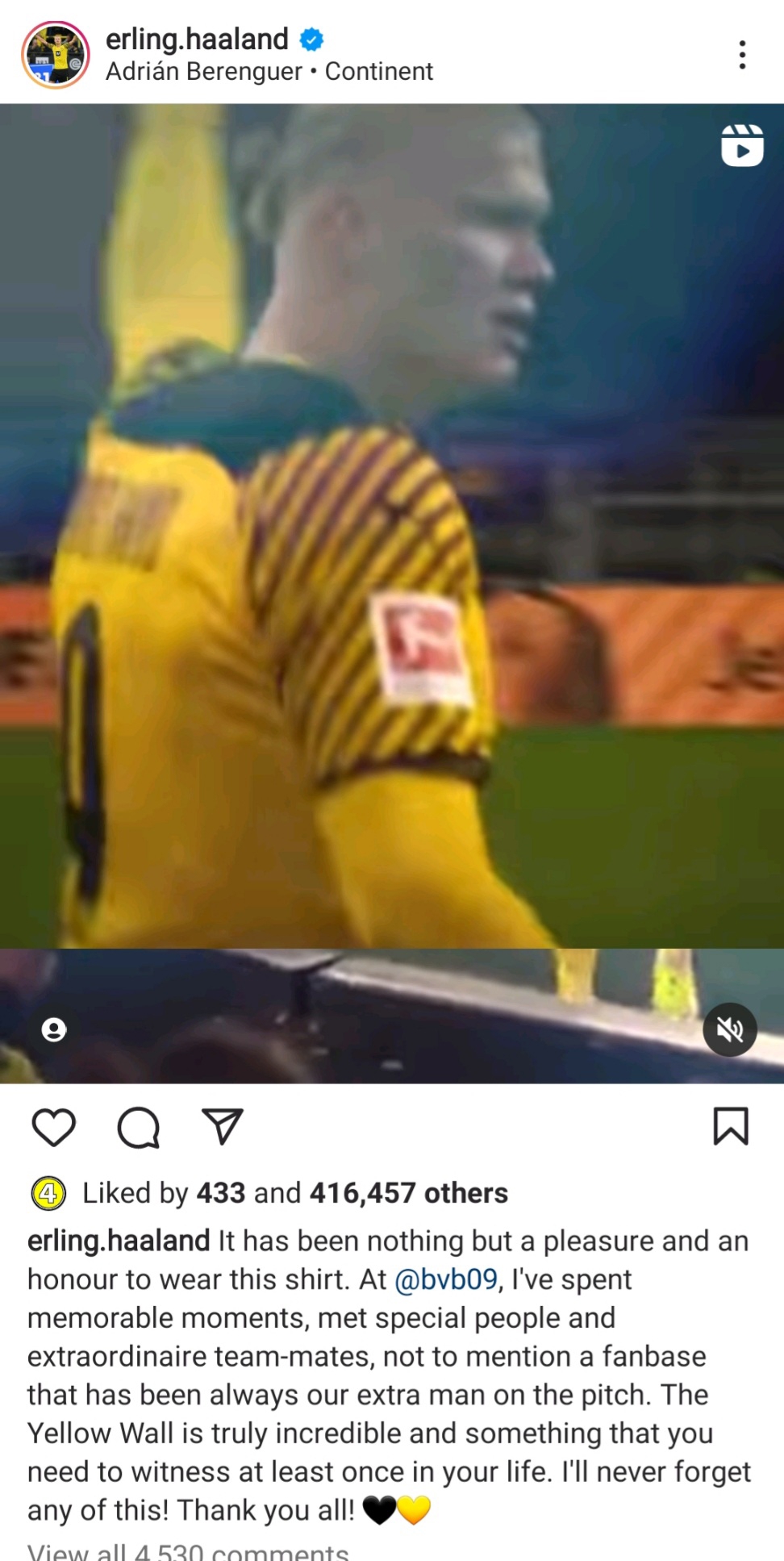Open comments with the speech bubble icon
The height and width of the screenshot is (1561, 784).
pyautogui.click(x=138, y=1126)
